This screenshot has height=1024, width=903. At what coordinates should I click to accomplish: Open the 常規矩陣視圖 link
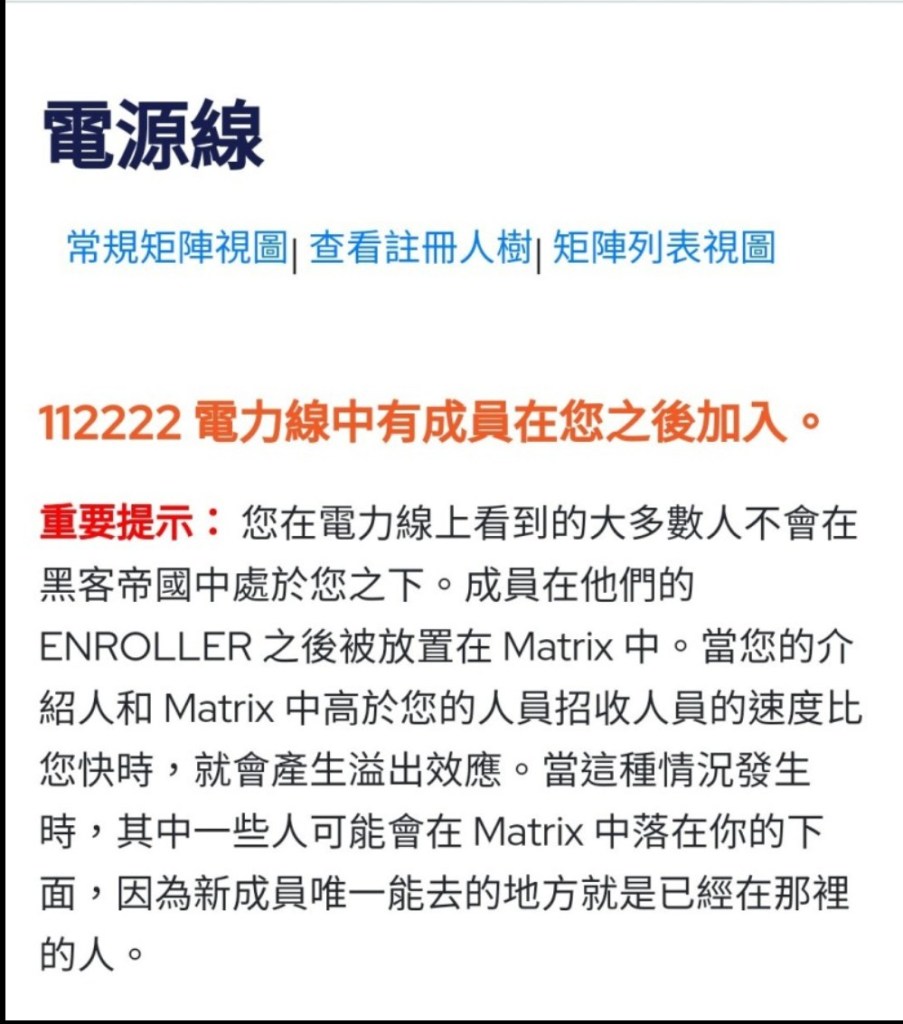pyautogui.click(x=177, y=247)
